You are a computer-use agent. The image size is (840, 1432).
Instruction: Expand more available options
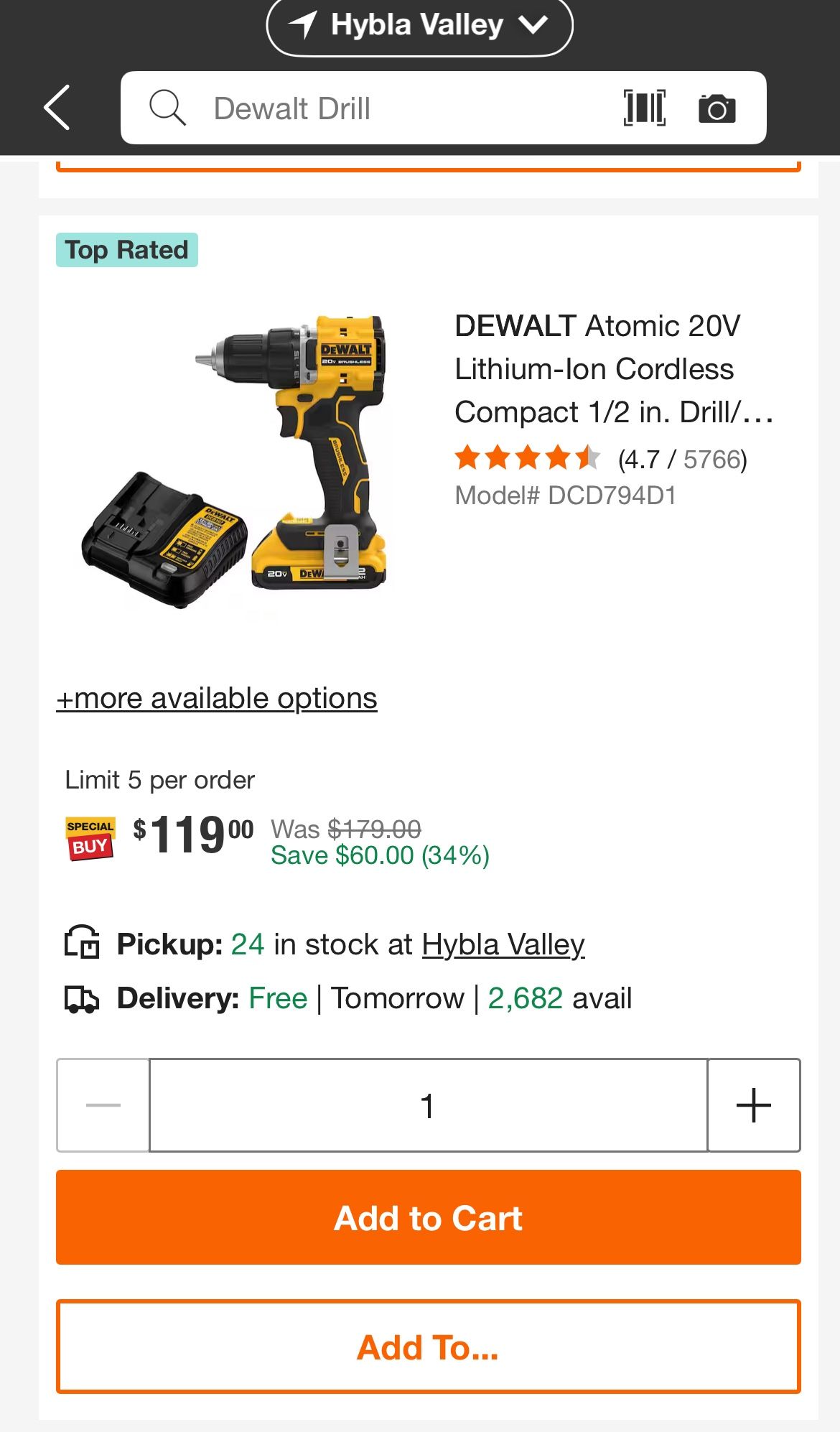point(218,697)
